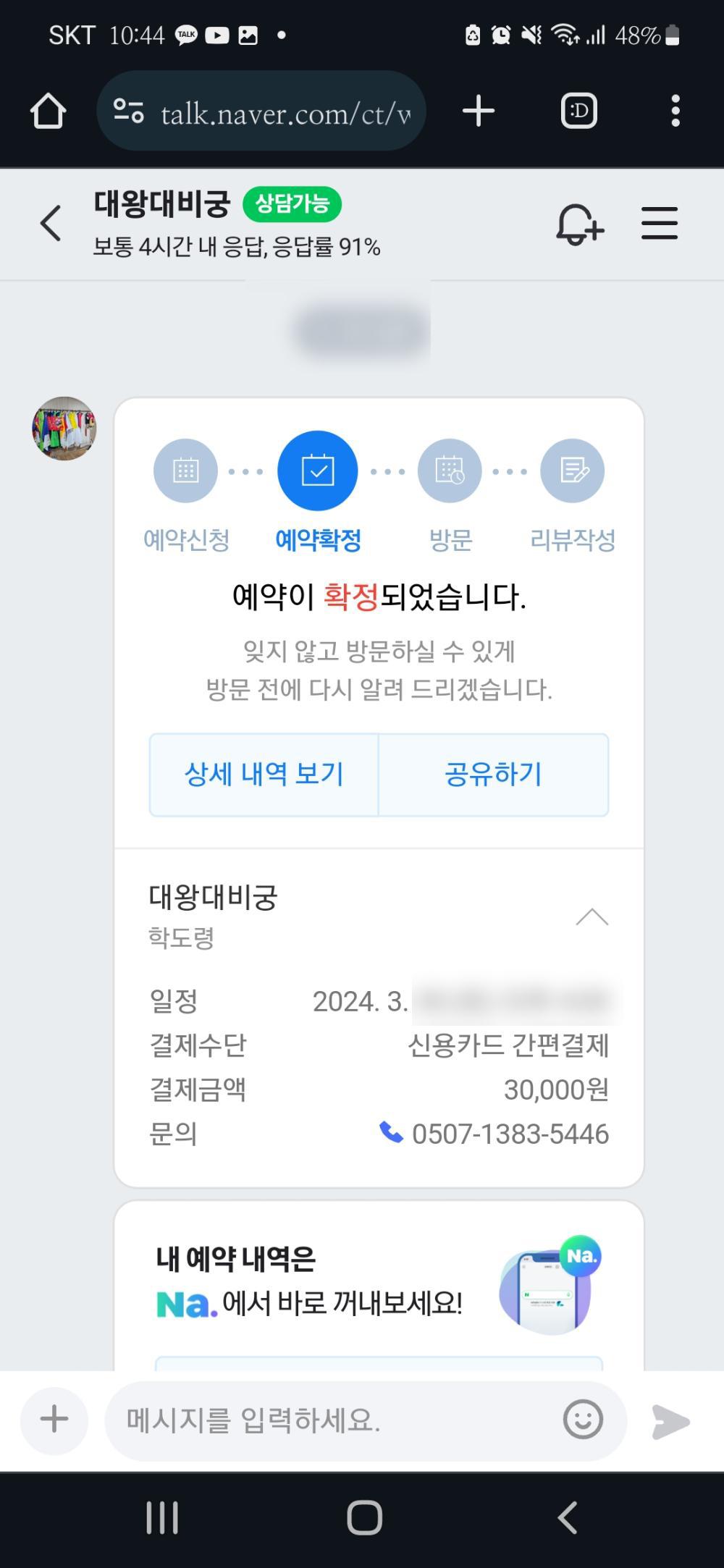
Task: Open the chat hamburger menu
Action: point(659,223)
